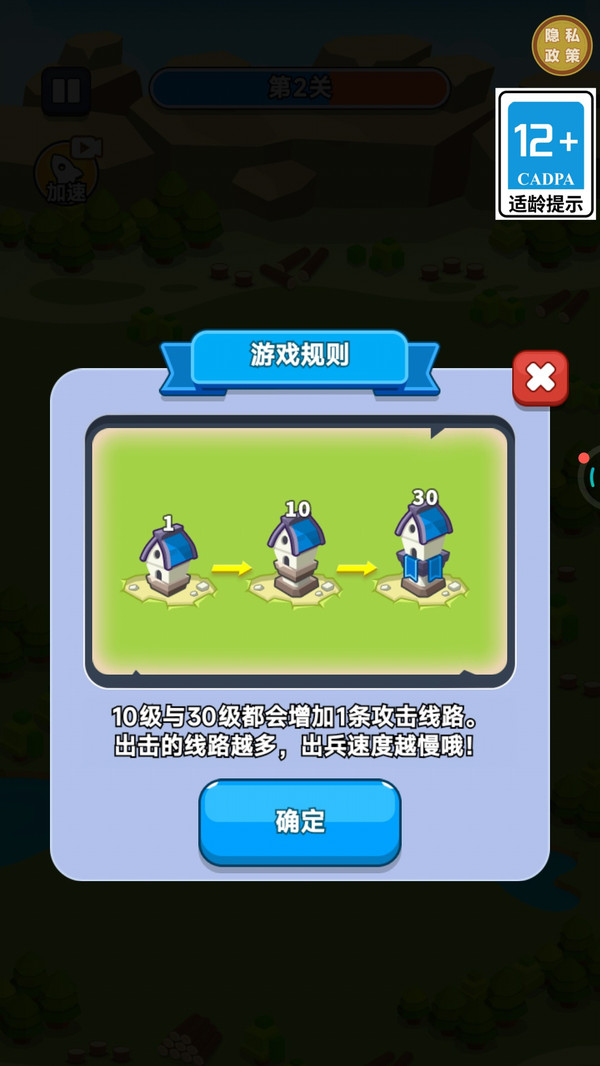Close the 游戏规则 dialog
The image size is (600, 1066).
point(540,377)
